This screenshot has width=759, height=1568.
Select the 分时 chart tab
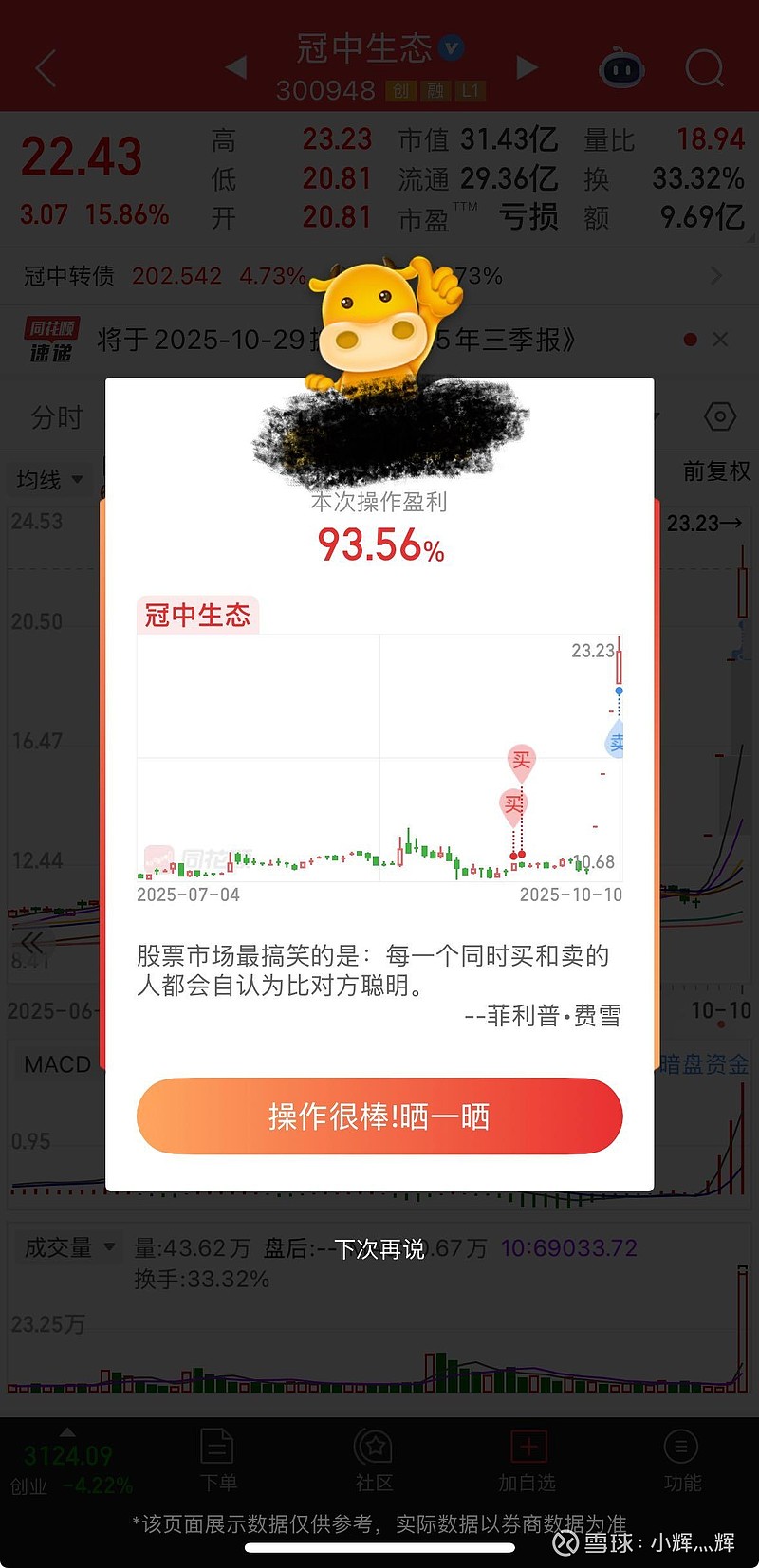click(x=57, y=417)
